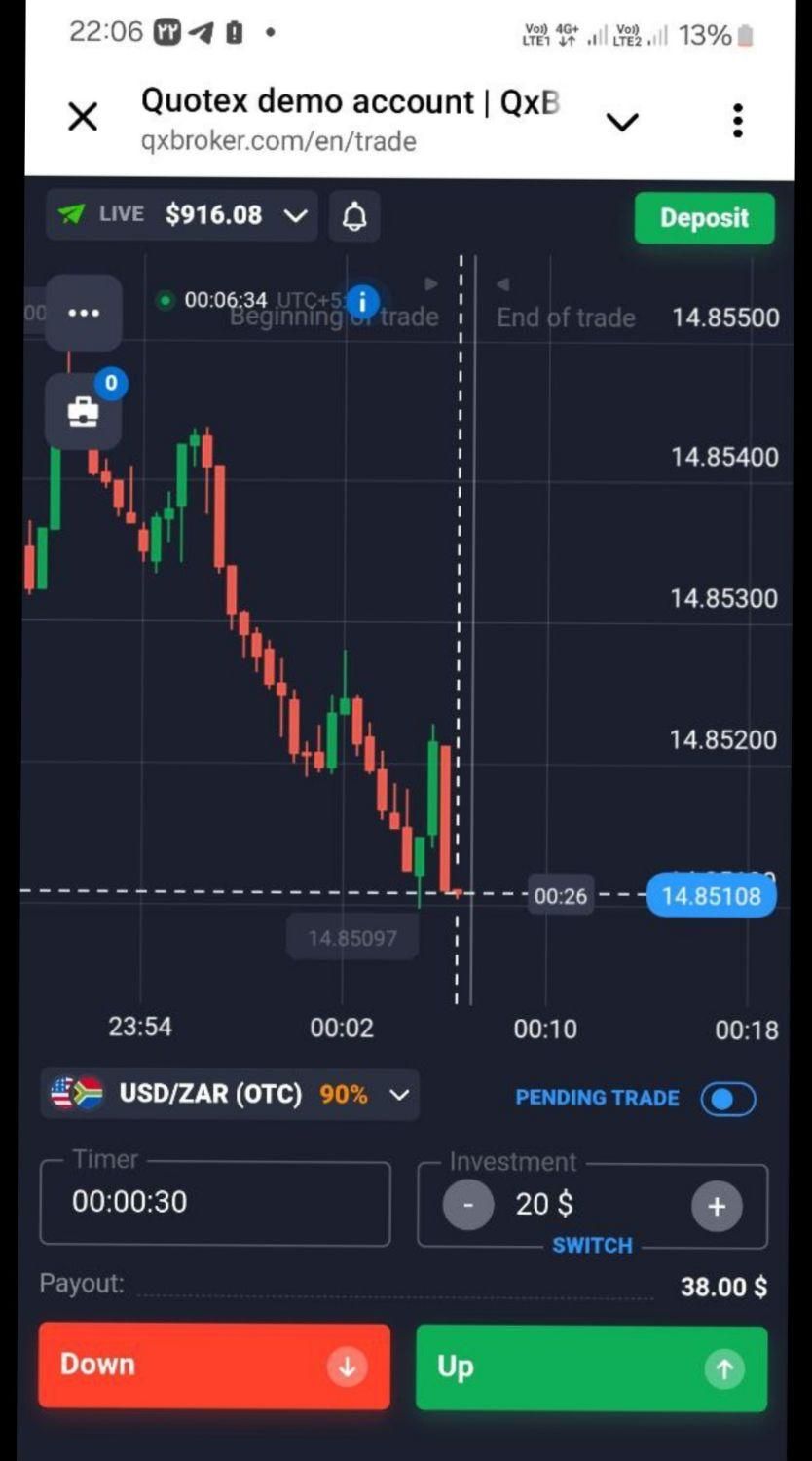The image size is (812, 1461).
Task: Open the chart three-dots options menu
Action: tap(84, 313)
